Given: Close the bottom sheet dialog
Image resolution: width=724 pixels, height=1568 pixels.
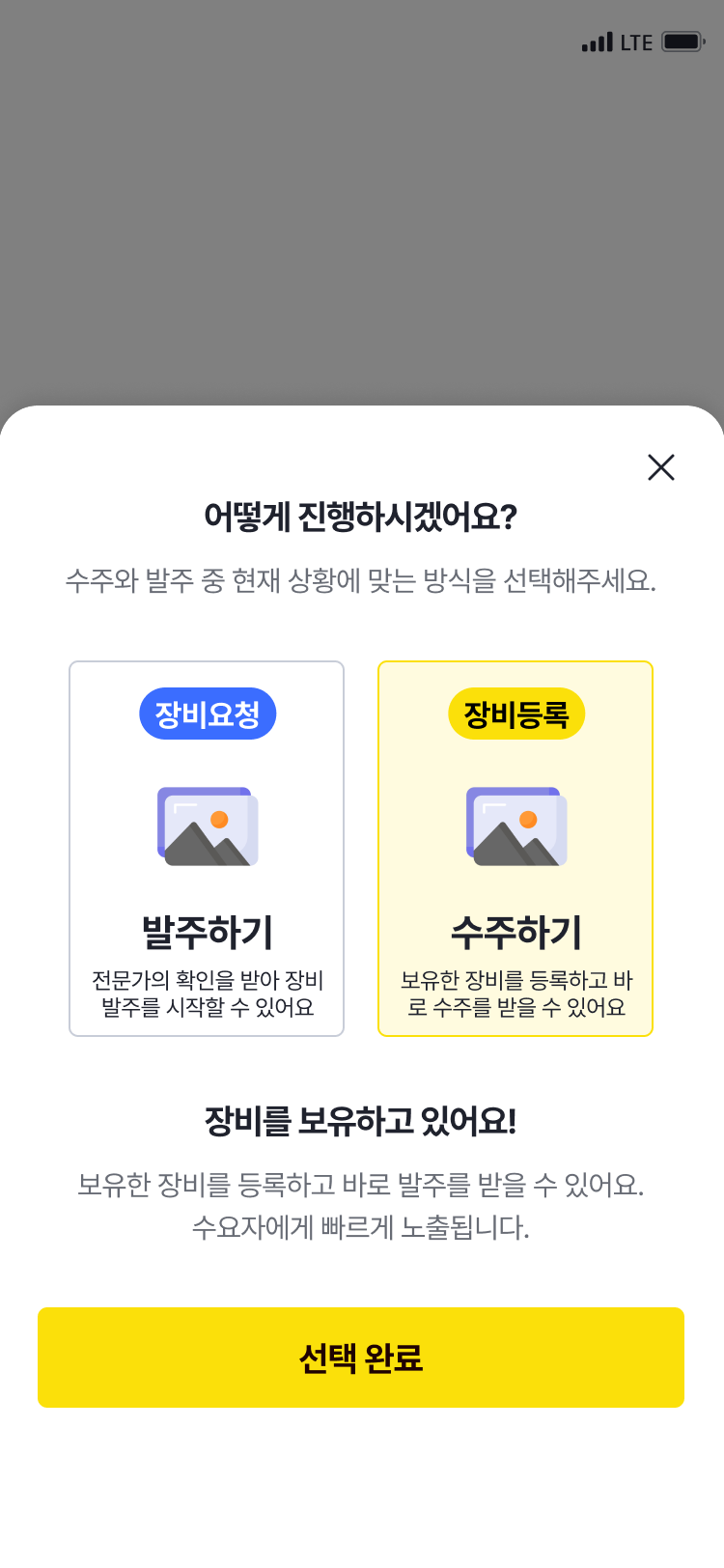Looking at the screenshot, I should [x=661, y=467].
